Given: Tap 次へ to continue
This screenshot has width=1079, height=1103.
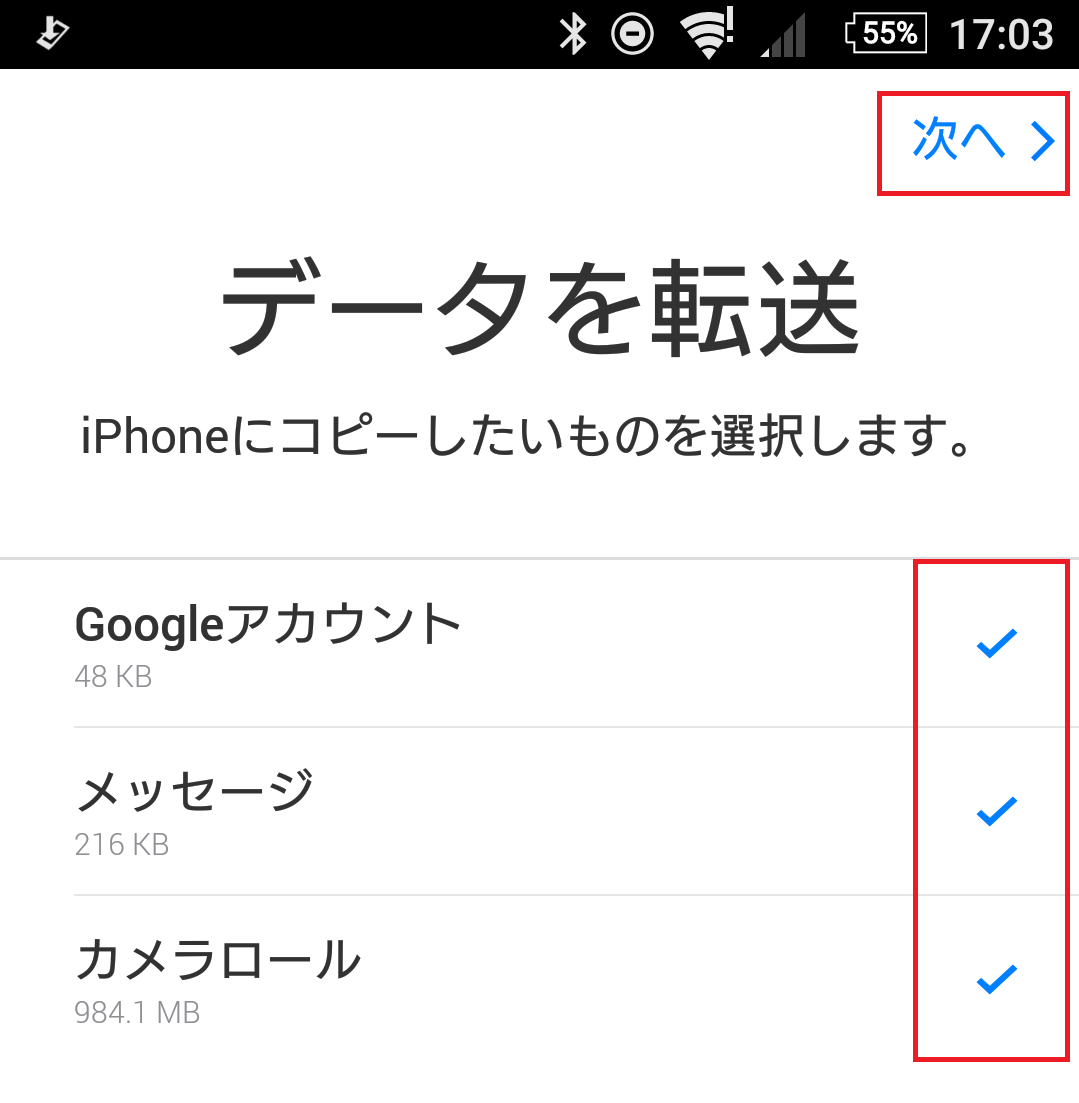Looking at the screenshot, I should [982, 142].
